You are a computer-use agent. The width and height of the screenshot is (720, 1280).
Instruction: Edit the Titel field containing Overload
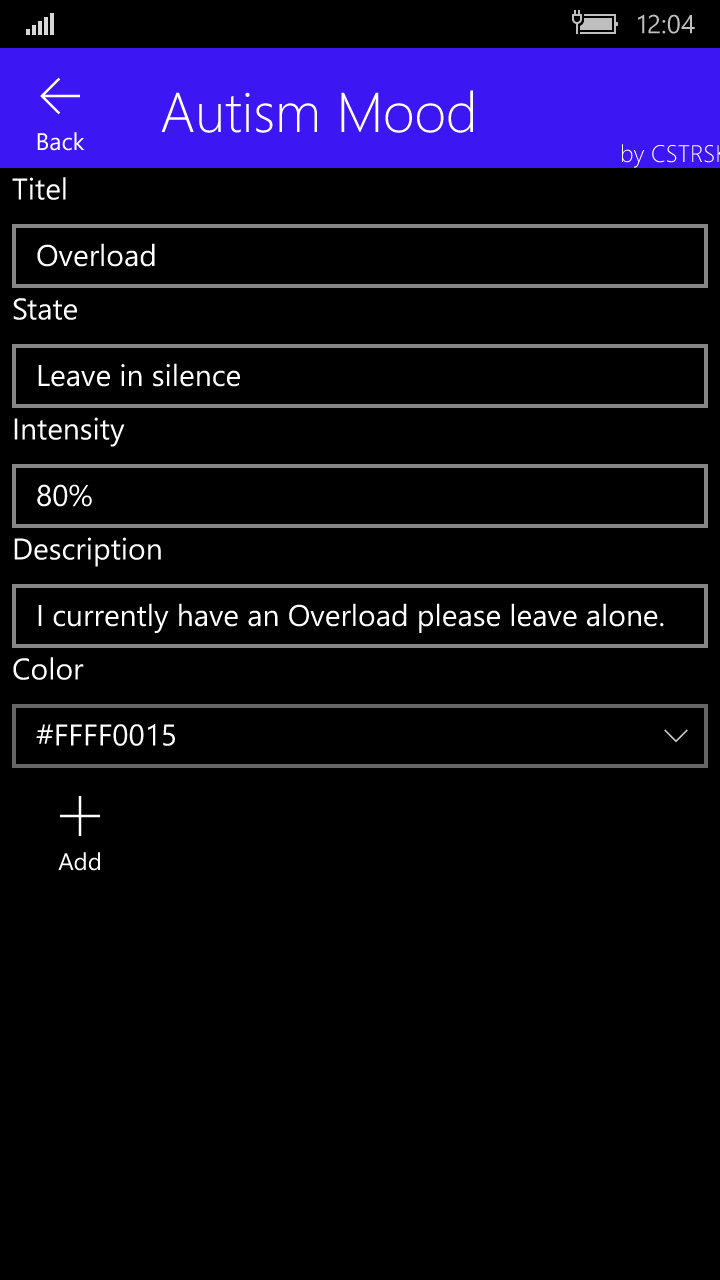point(360,256)
